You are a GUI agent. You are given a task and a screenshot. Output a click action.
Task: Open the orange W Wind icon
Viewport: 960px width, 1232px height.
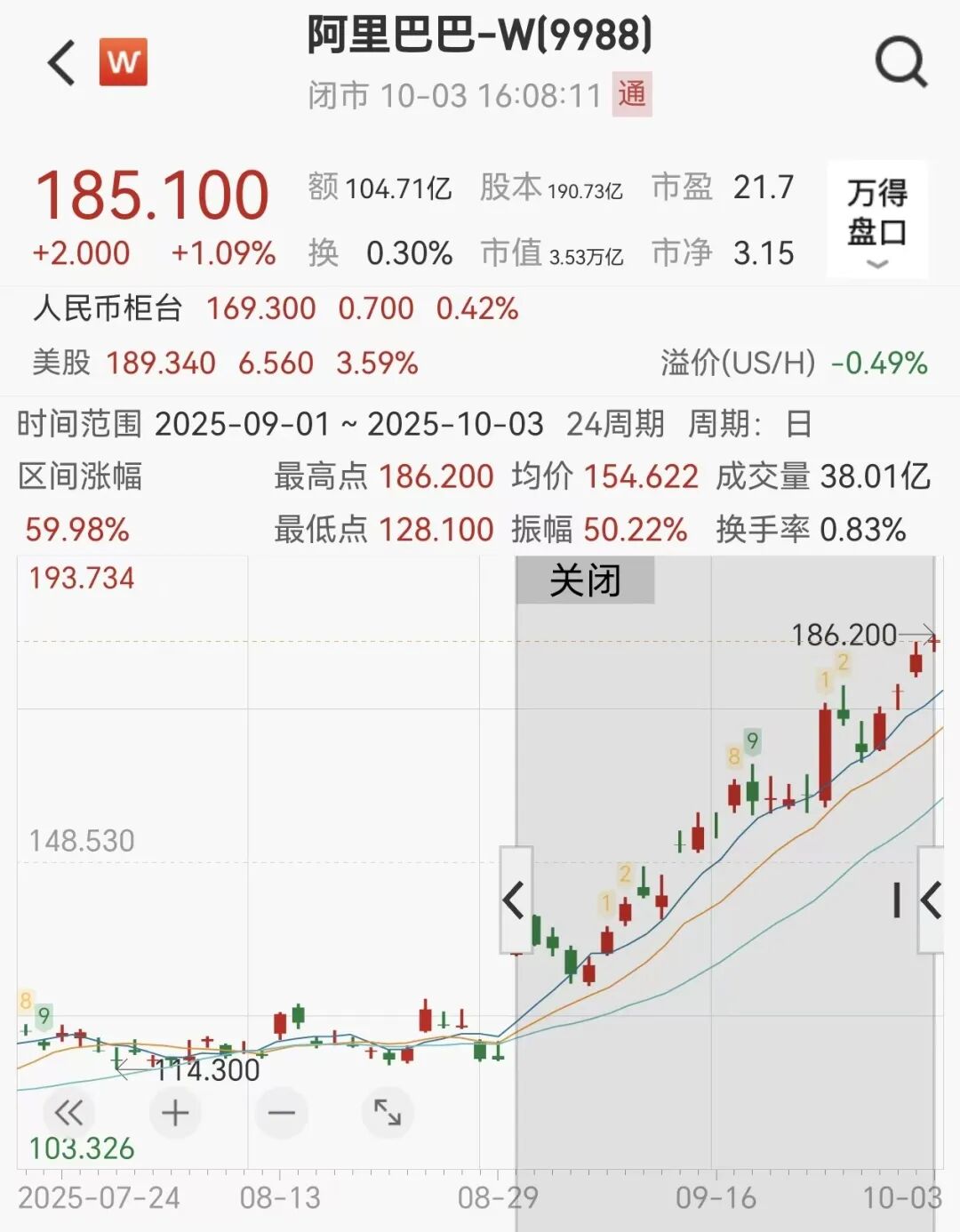124,62
